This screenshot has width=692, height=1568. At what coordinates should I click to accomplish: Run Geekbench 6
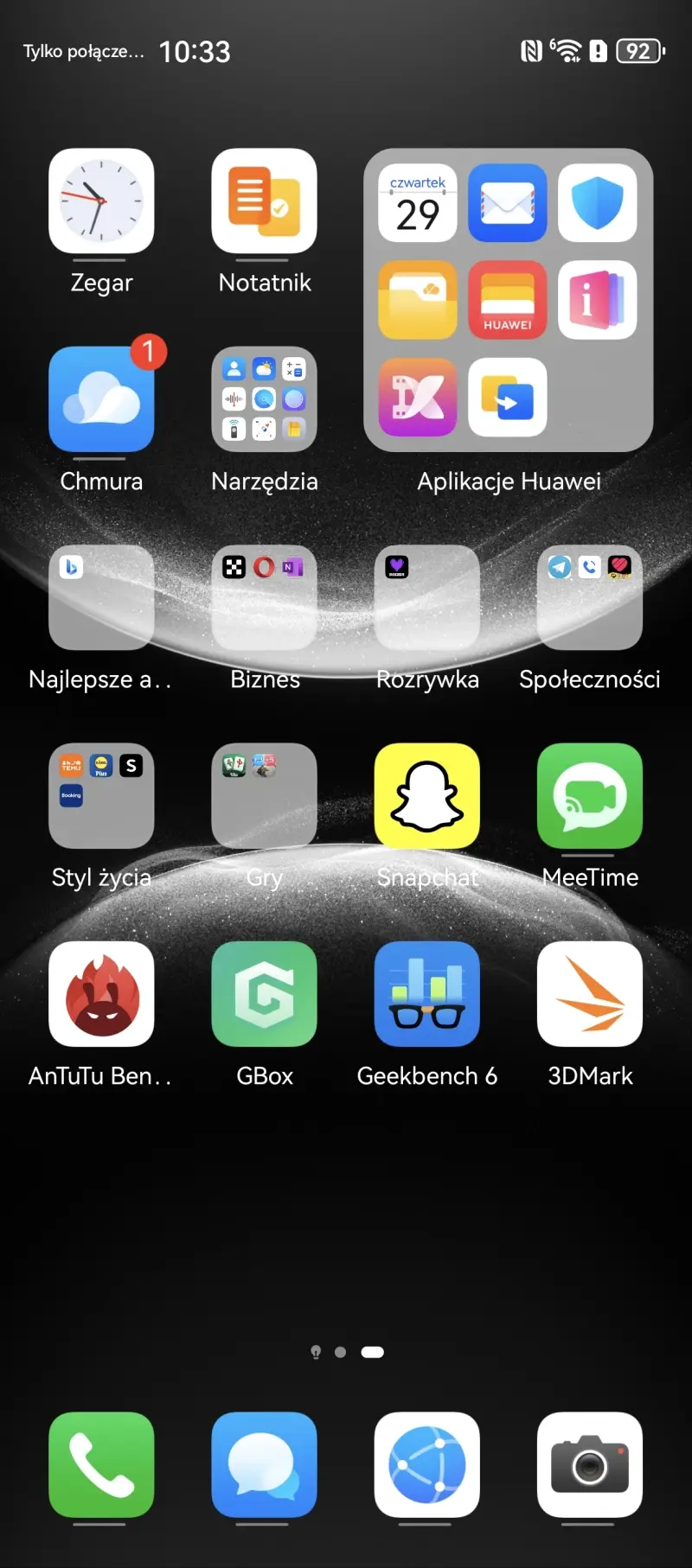[x=426, y=994]
